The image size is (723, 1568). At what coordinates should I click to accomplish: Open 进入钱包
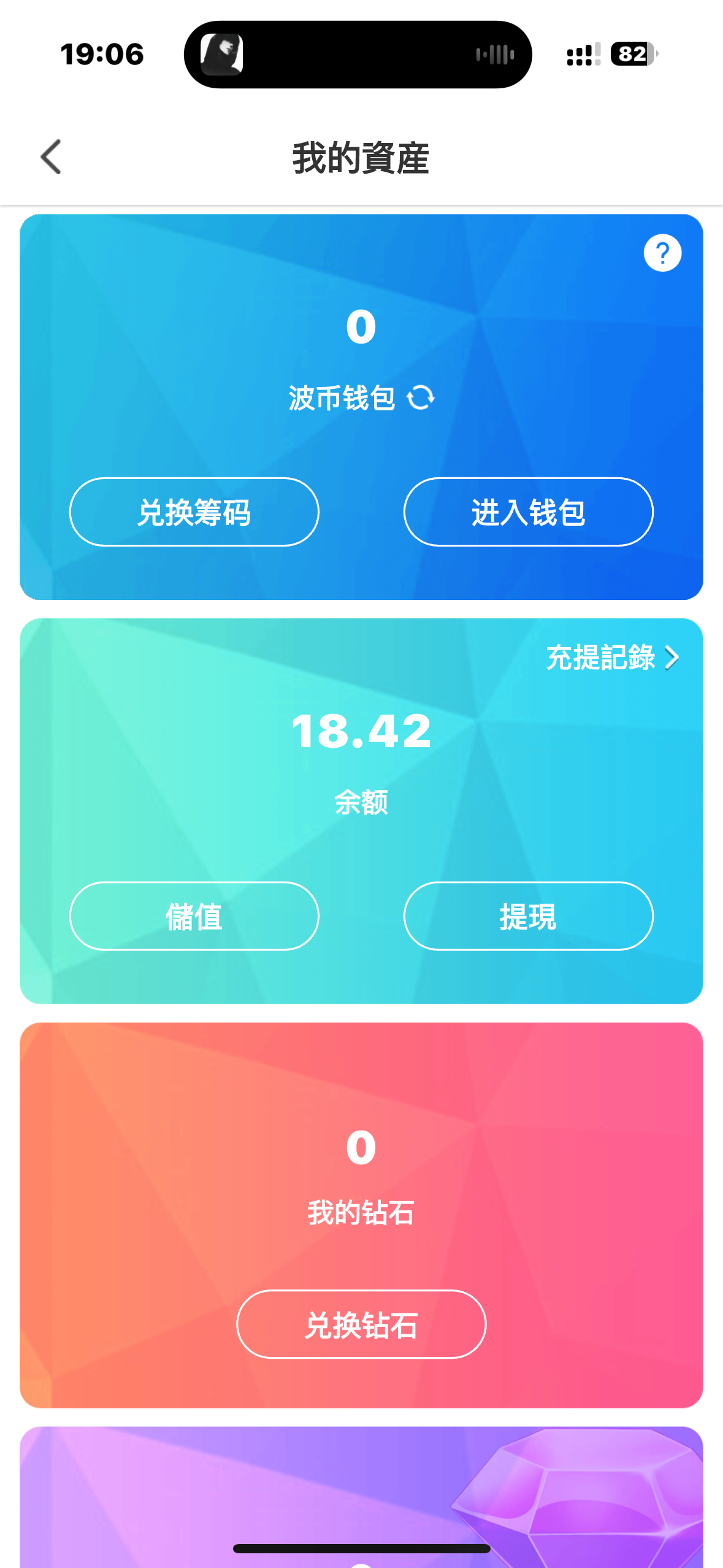tap(528, 512)
